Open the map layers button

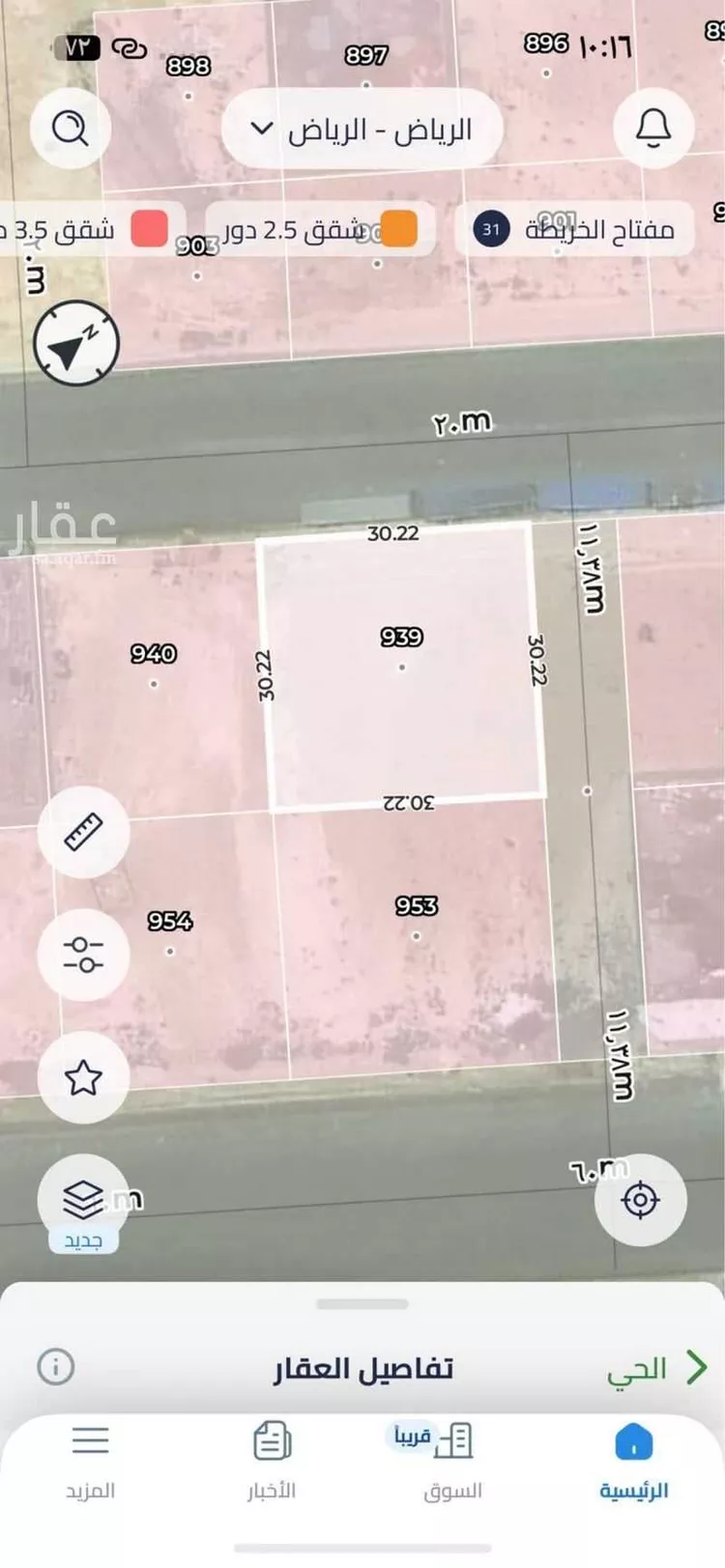point(83,1200)
